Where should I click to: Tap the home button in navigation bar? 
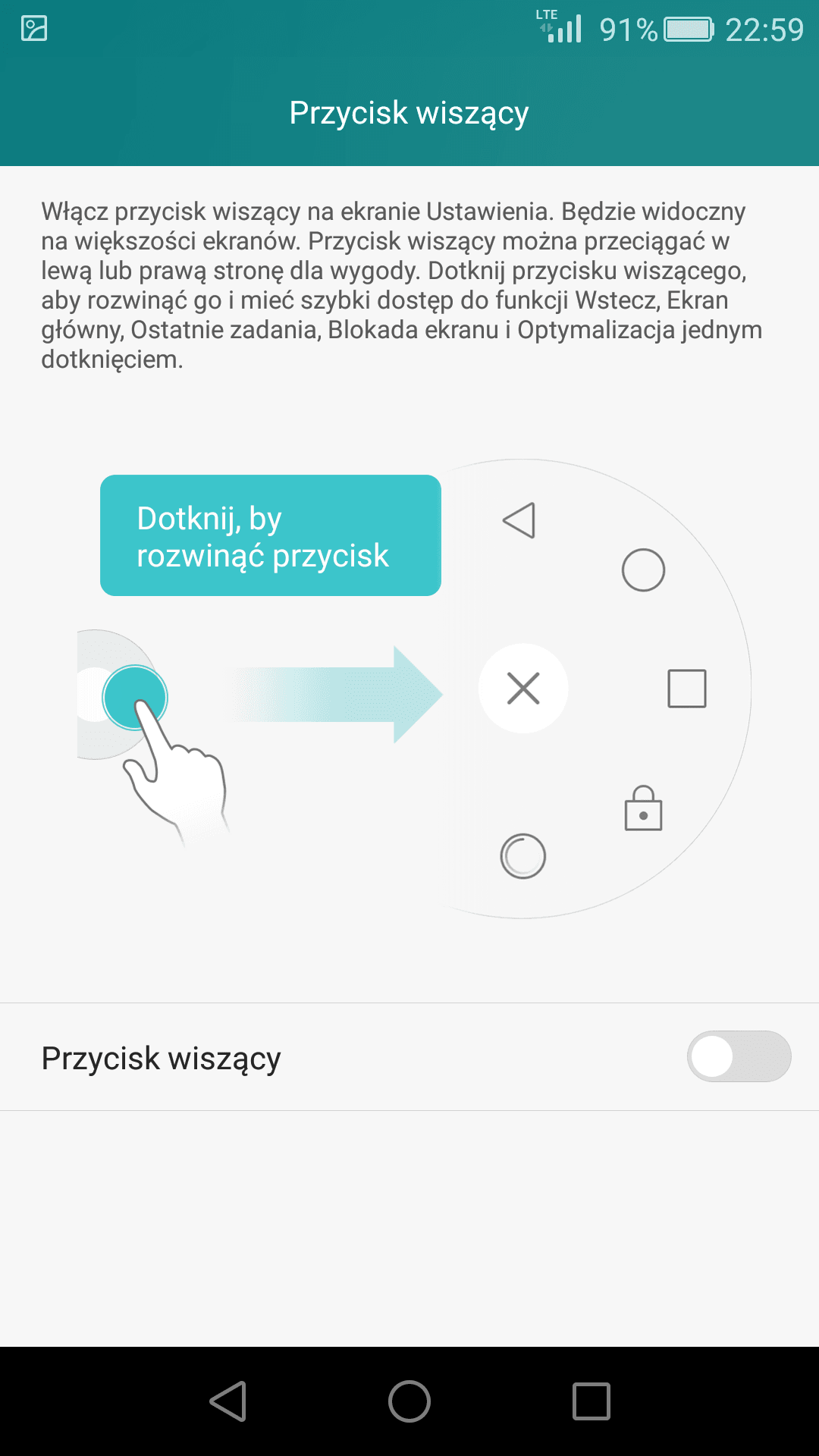[x=409, y=1401]
